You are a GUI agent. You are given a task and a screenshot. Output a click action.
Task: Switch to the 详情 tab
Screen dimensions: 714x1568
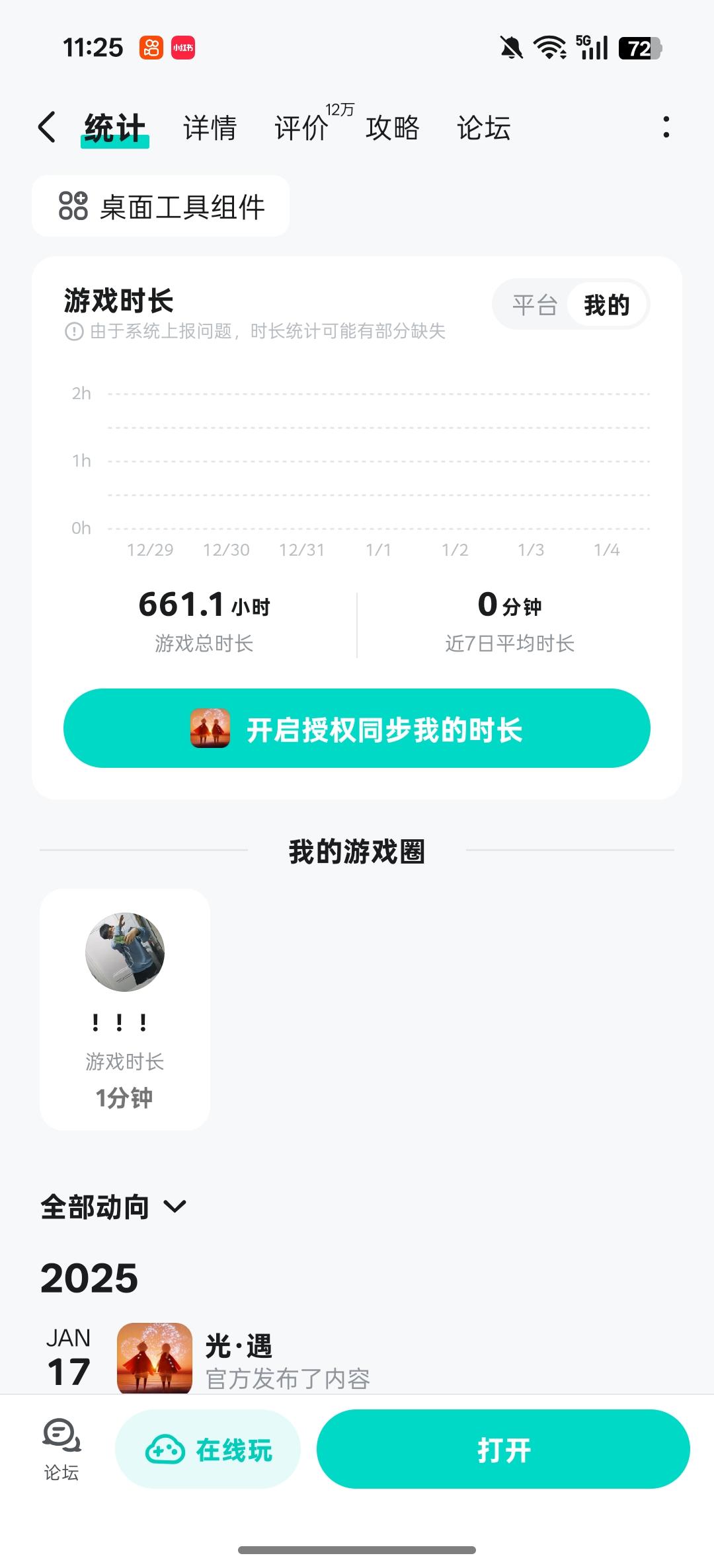point(210,128)
